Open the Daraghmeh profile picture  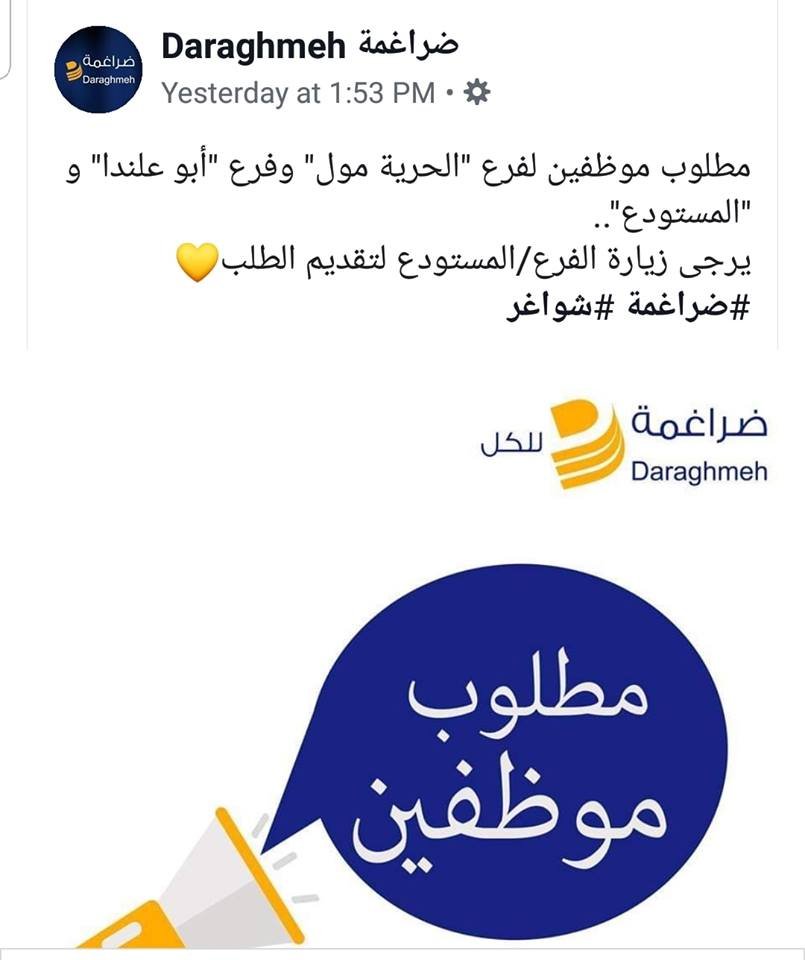pos(97,67)
